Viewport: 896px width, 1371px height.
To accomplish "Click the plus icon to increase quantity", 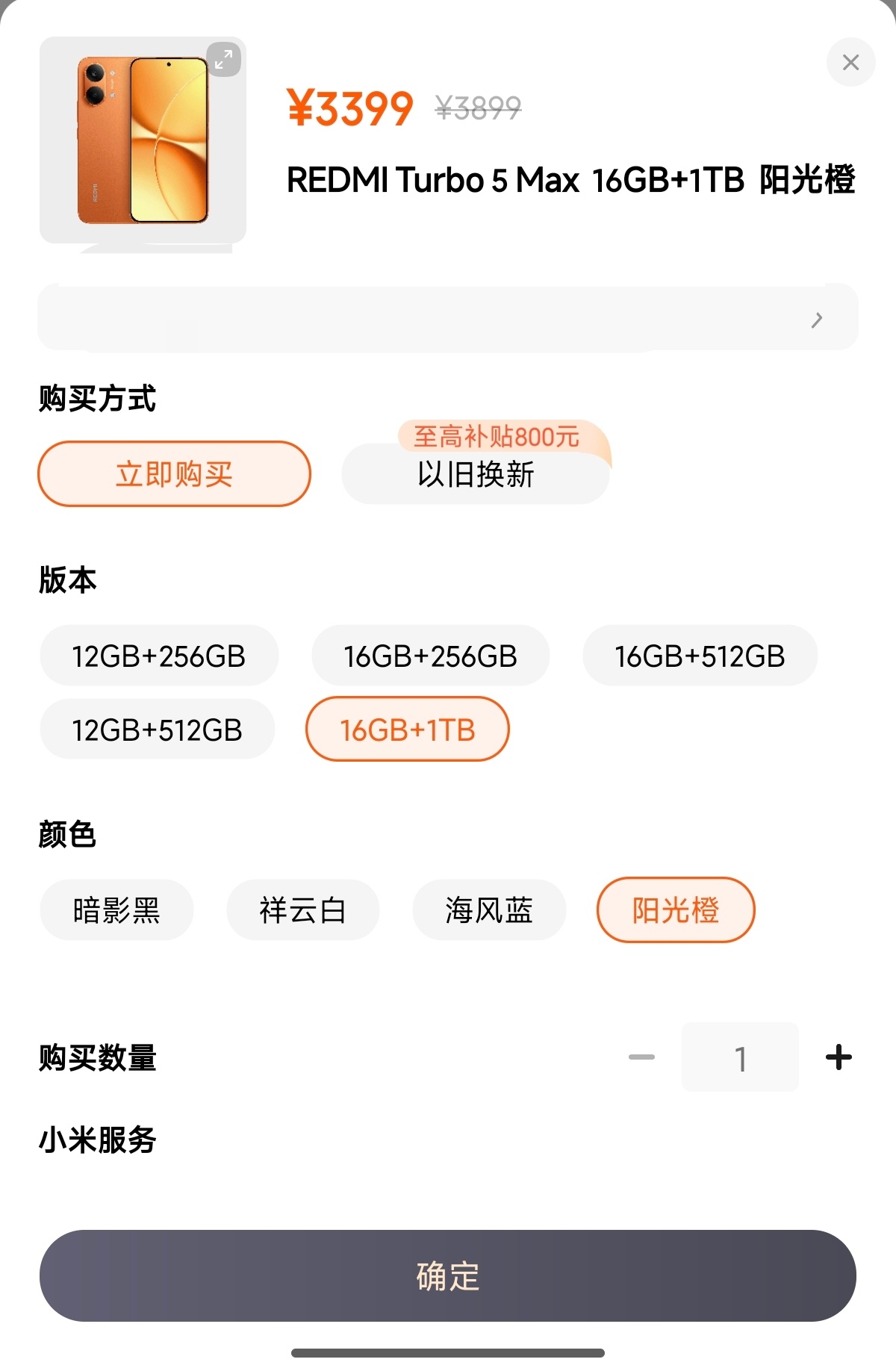I will point(839,1056).
